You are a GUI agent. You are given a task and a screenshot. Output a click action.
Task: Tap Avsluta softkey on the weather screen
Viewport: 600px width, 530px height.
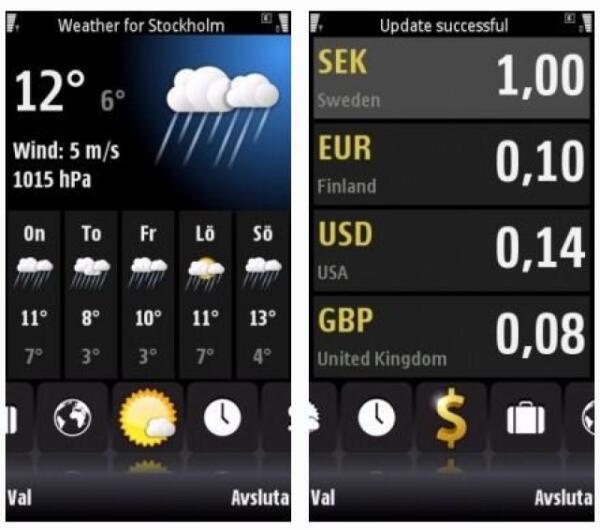pyautogui.click(x=260, y=497)
